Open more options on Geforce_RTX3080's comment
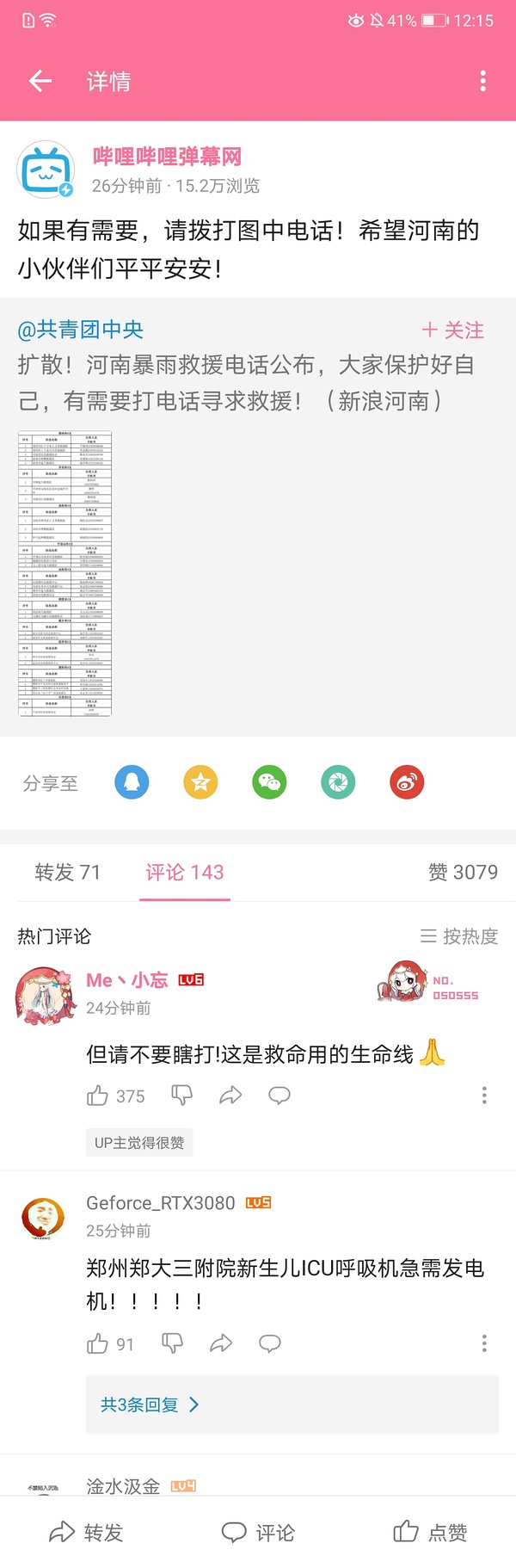The height and width of the screenshot is (1568, 516). pyautogui.click(x=484, y=1343)
